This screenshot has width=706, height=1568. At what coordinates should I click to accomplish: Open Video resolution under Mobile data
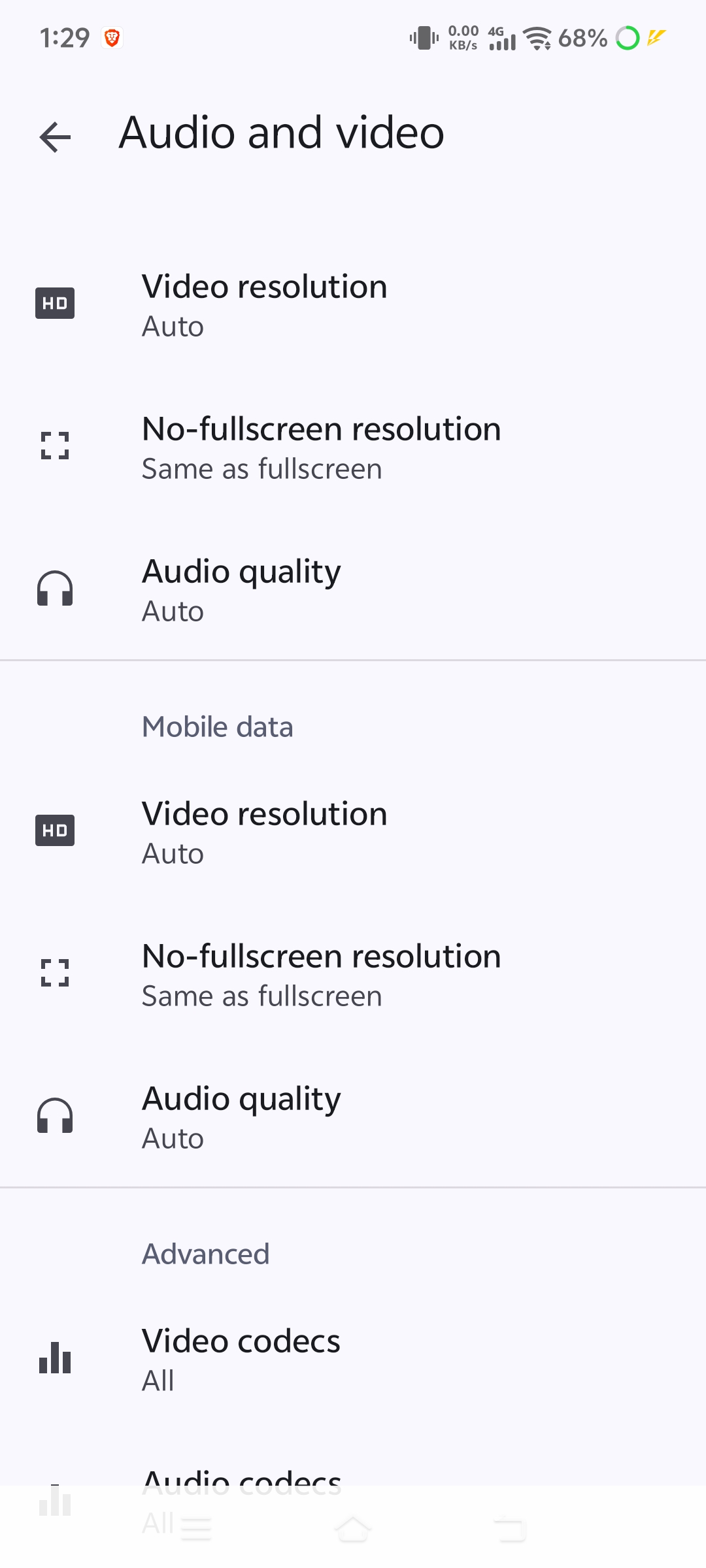click(353, 832)
